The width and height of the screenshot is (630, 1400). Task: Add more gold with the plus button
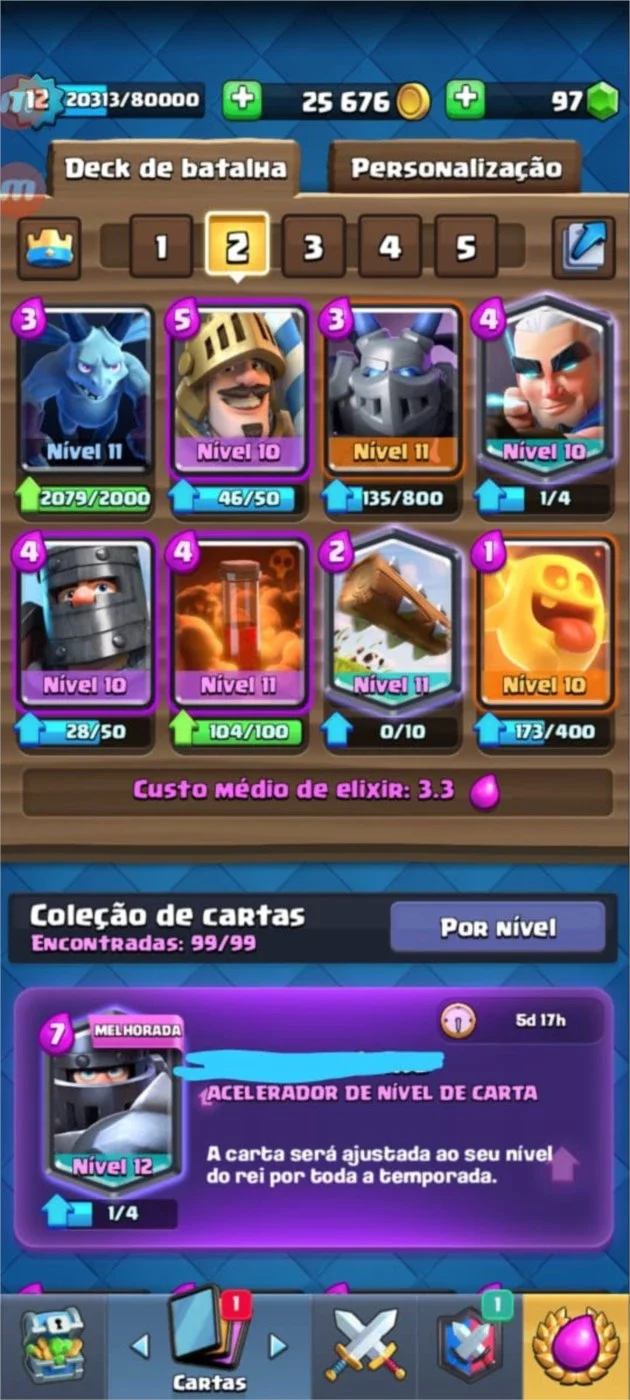[x=241, y=100]
